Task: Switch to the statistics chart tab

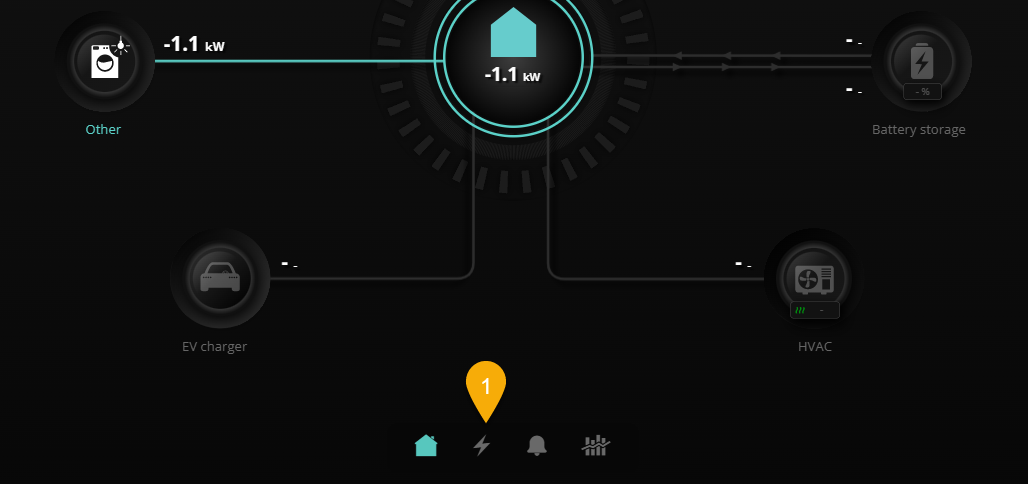Action: tap(596, 445)
